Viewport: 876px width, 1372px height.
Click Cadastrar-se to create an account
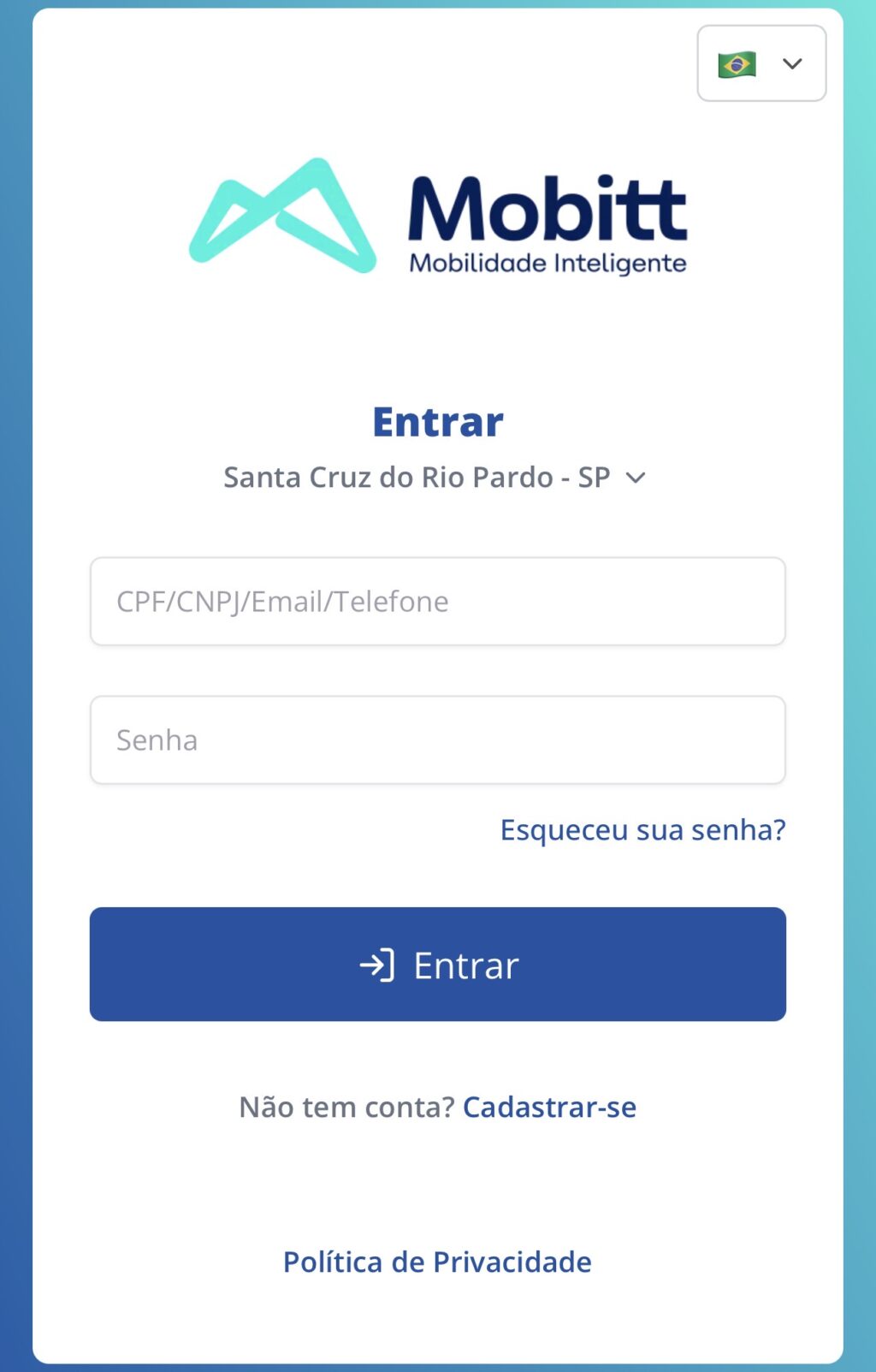click(549, 1107)
